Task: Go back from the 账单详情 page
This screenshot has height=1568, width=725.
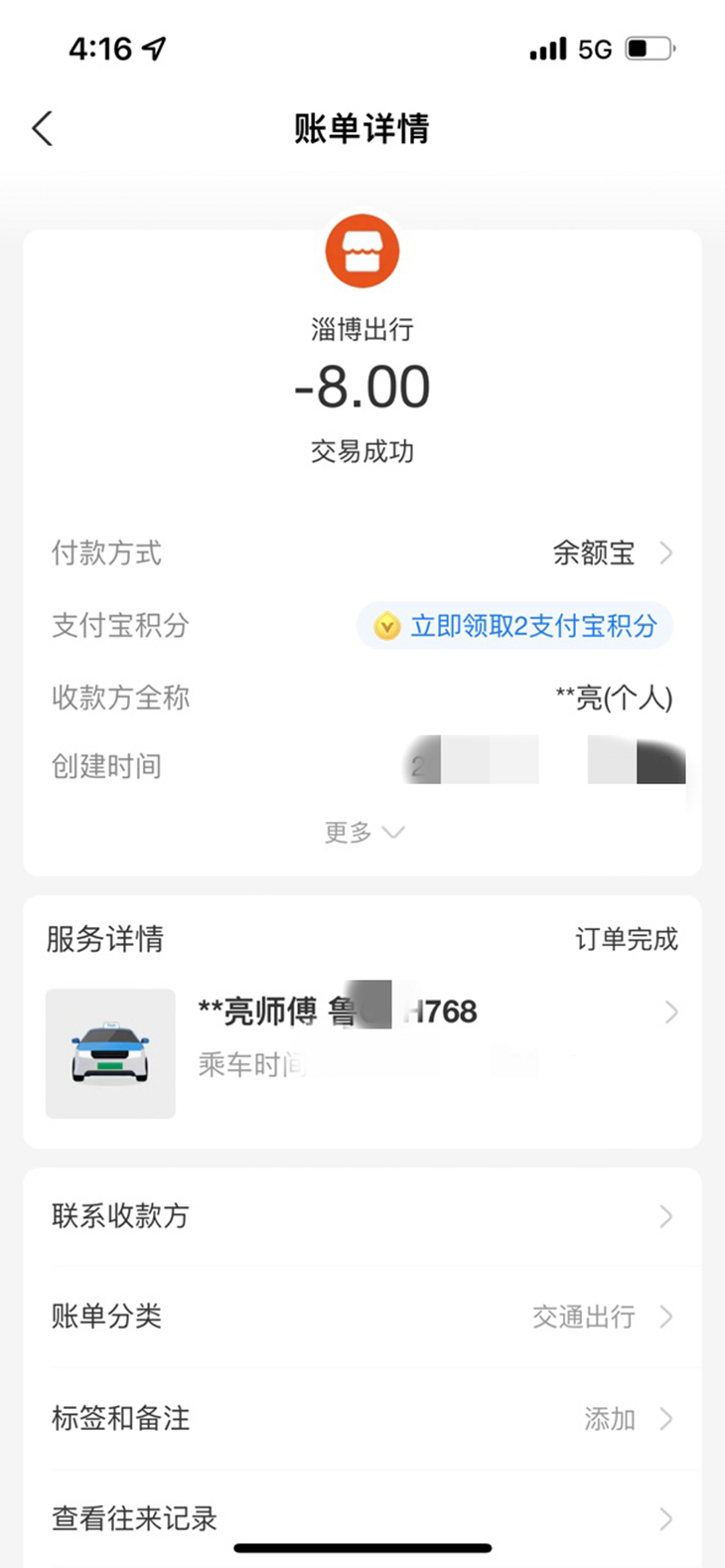Action: coord(43,129)
